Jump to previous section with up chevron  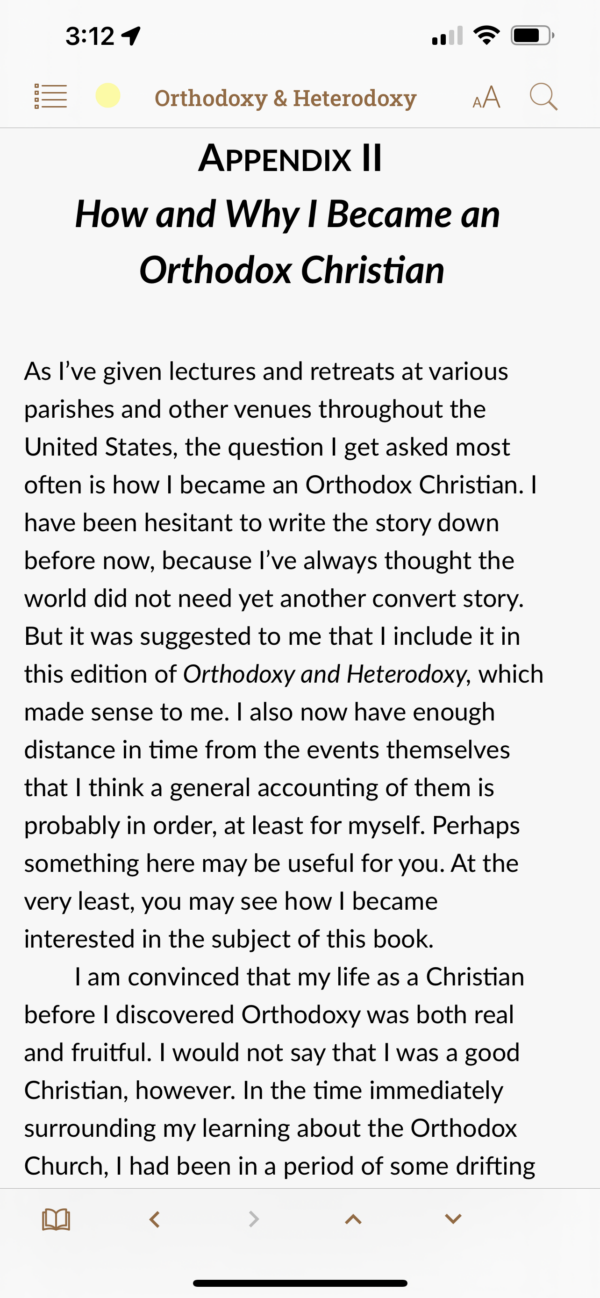tap(353, 1219)
